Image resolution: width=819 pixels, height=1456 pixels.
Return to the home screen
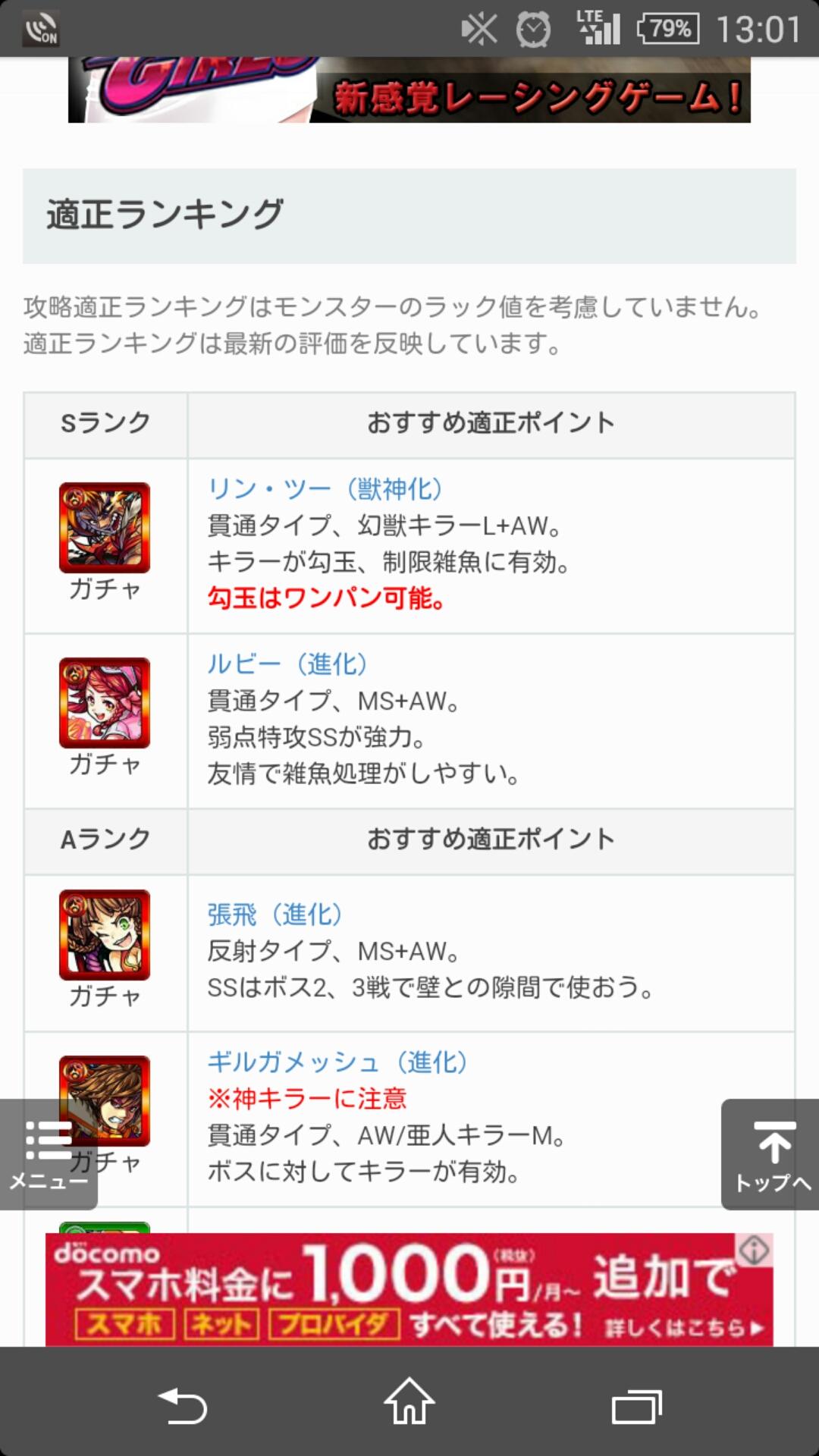click(x=409, y=1403)
